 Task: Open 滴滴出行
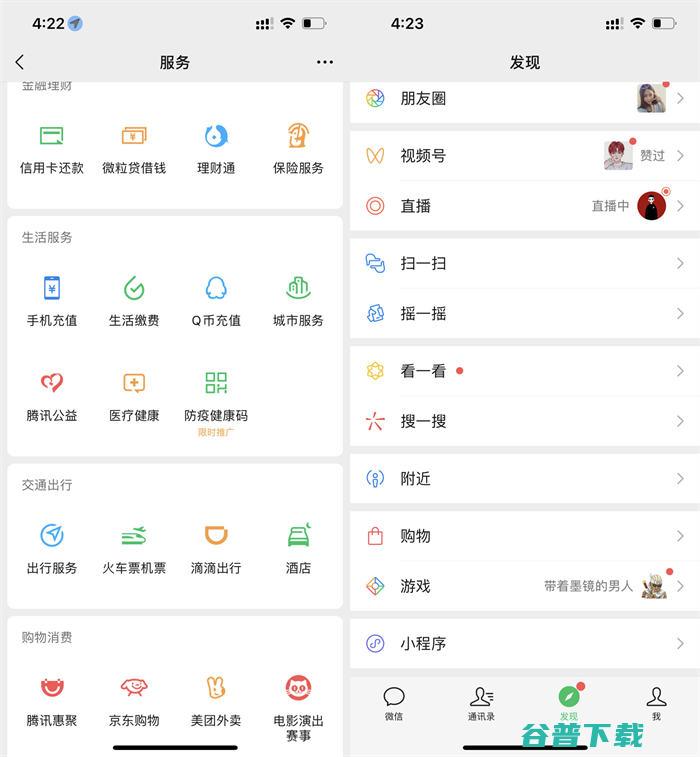(x=216, y=547)
